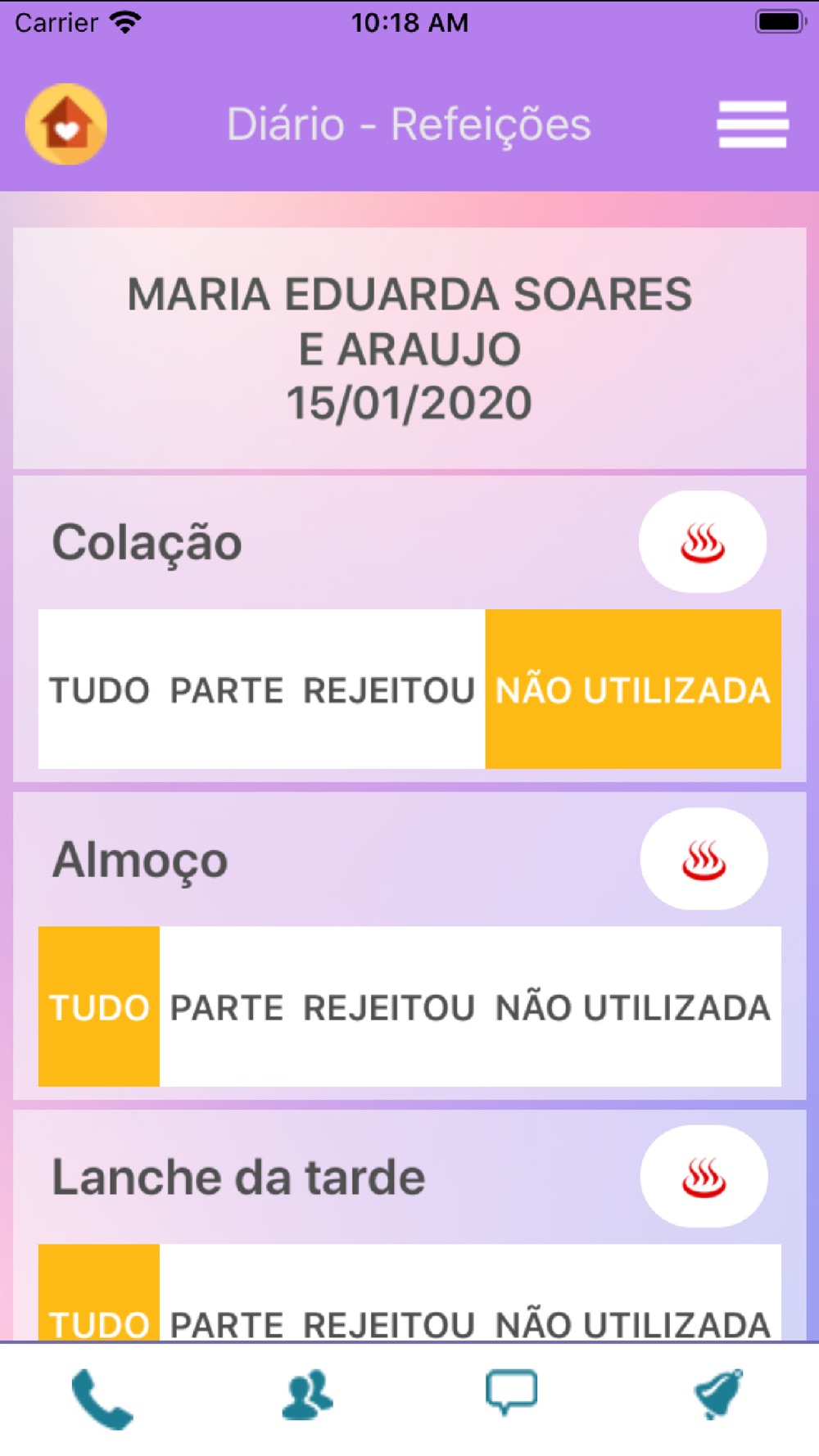Viewport: 819px width, 1456px height.
Task: Tap the hot meal icon for Almoço
Action: (x=704, y=860)
